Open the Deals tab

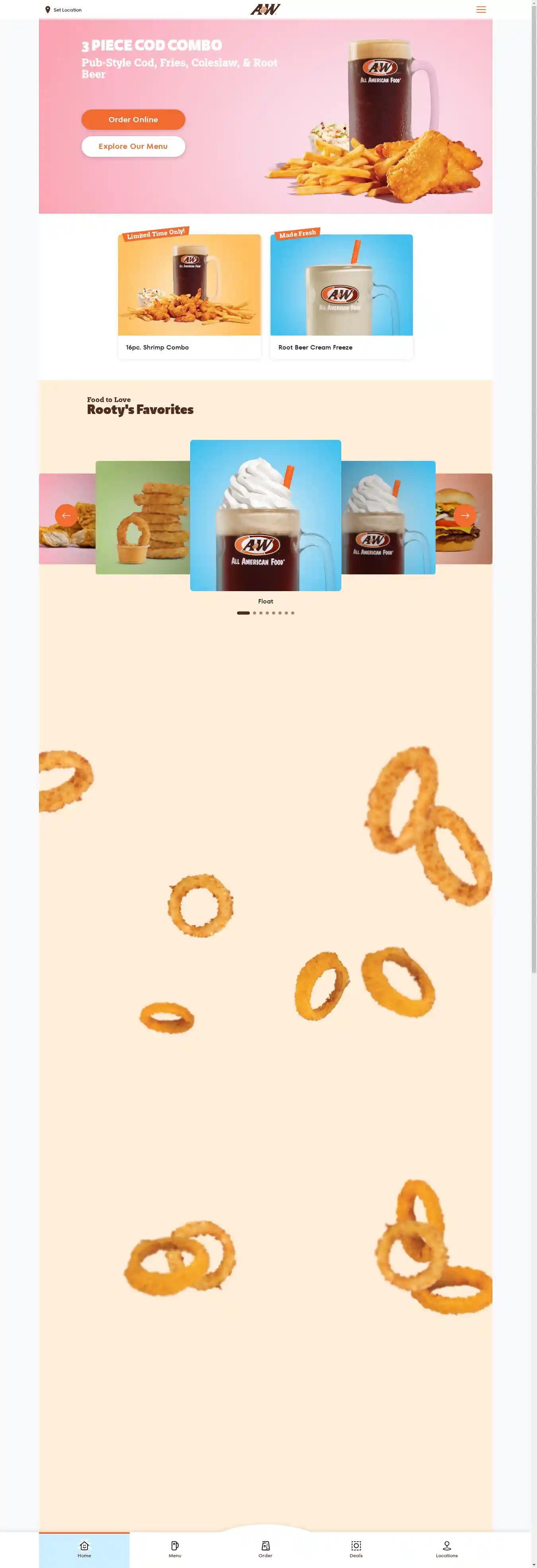pos(356,1548)
